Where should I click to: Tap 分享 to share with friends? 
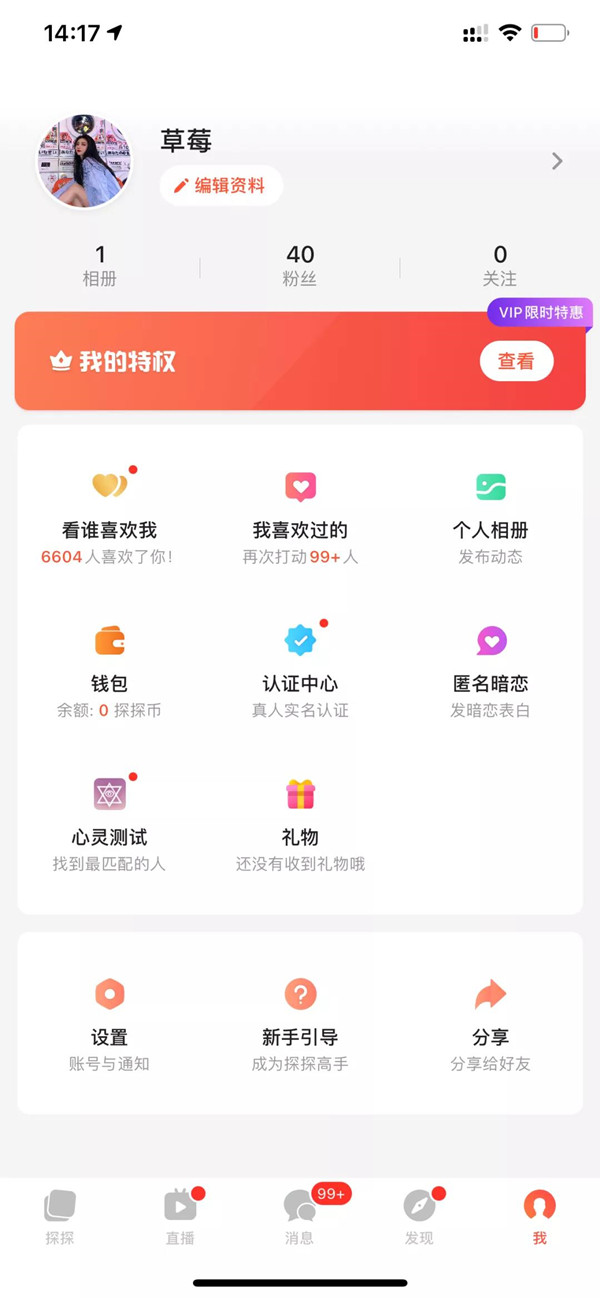point(490,1022)
